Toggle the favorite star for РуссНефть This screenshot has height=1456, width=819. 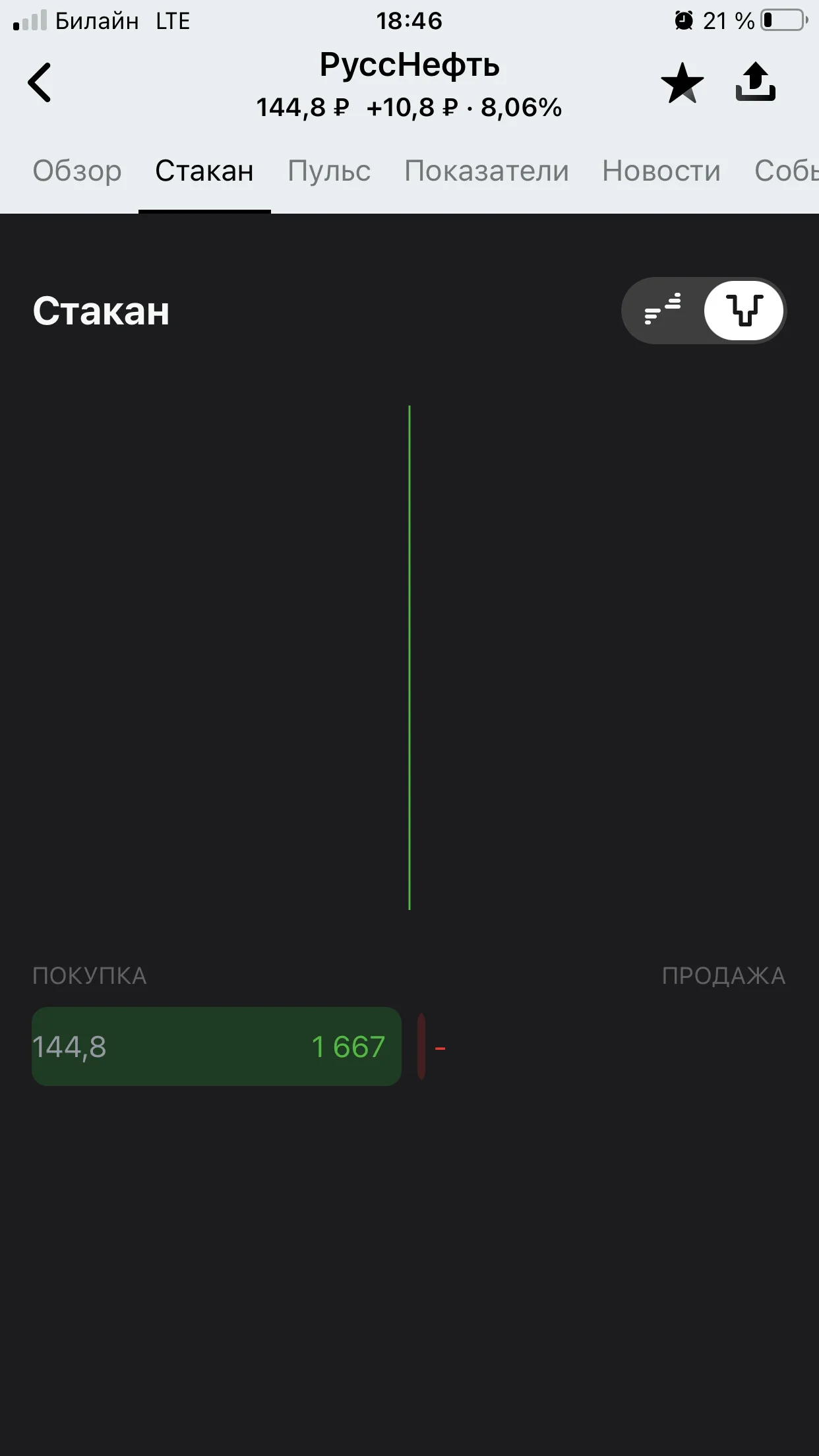tap(682, 83)
